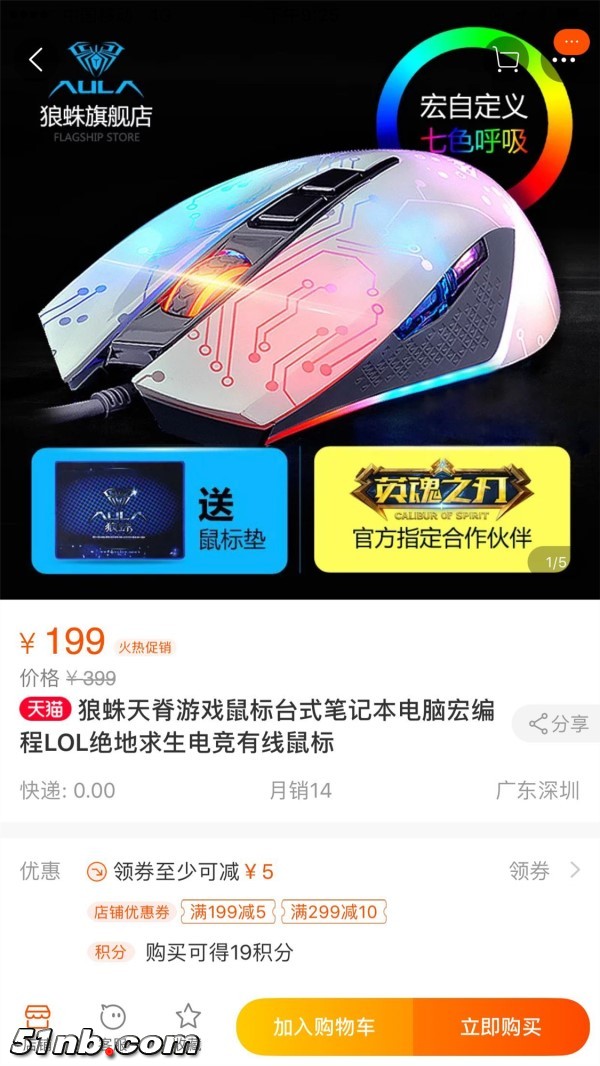Viewport: 600px width, 1066px height.
Task: Open the shopping cart icon
Action: pyautogui.click(x=506, y=60)
